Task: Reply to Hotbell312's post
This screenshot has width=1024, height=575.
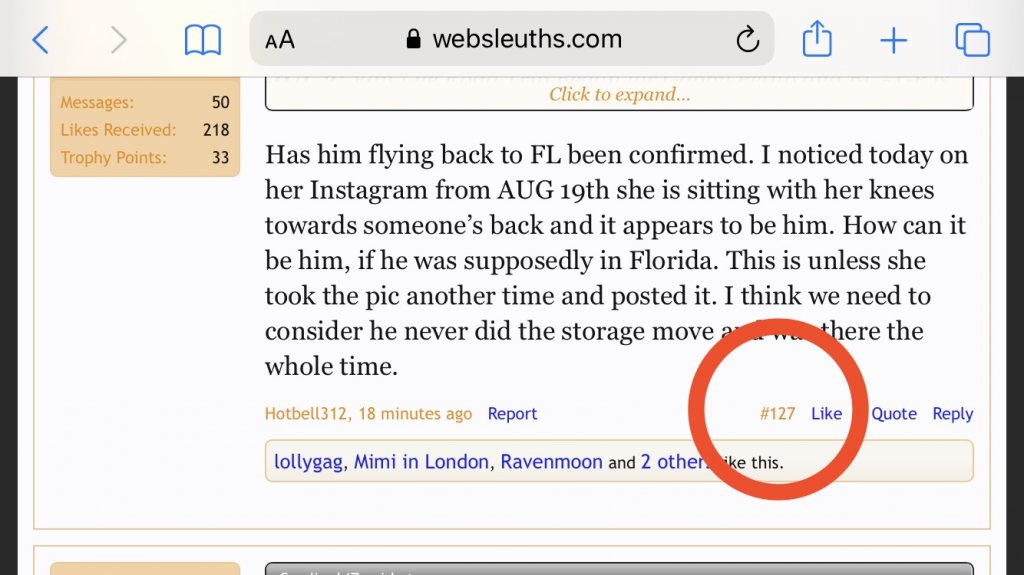Action: point(952,414)
